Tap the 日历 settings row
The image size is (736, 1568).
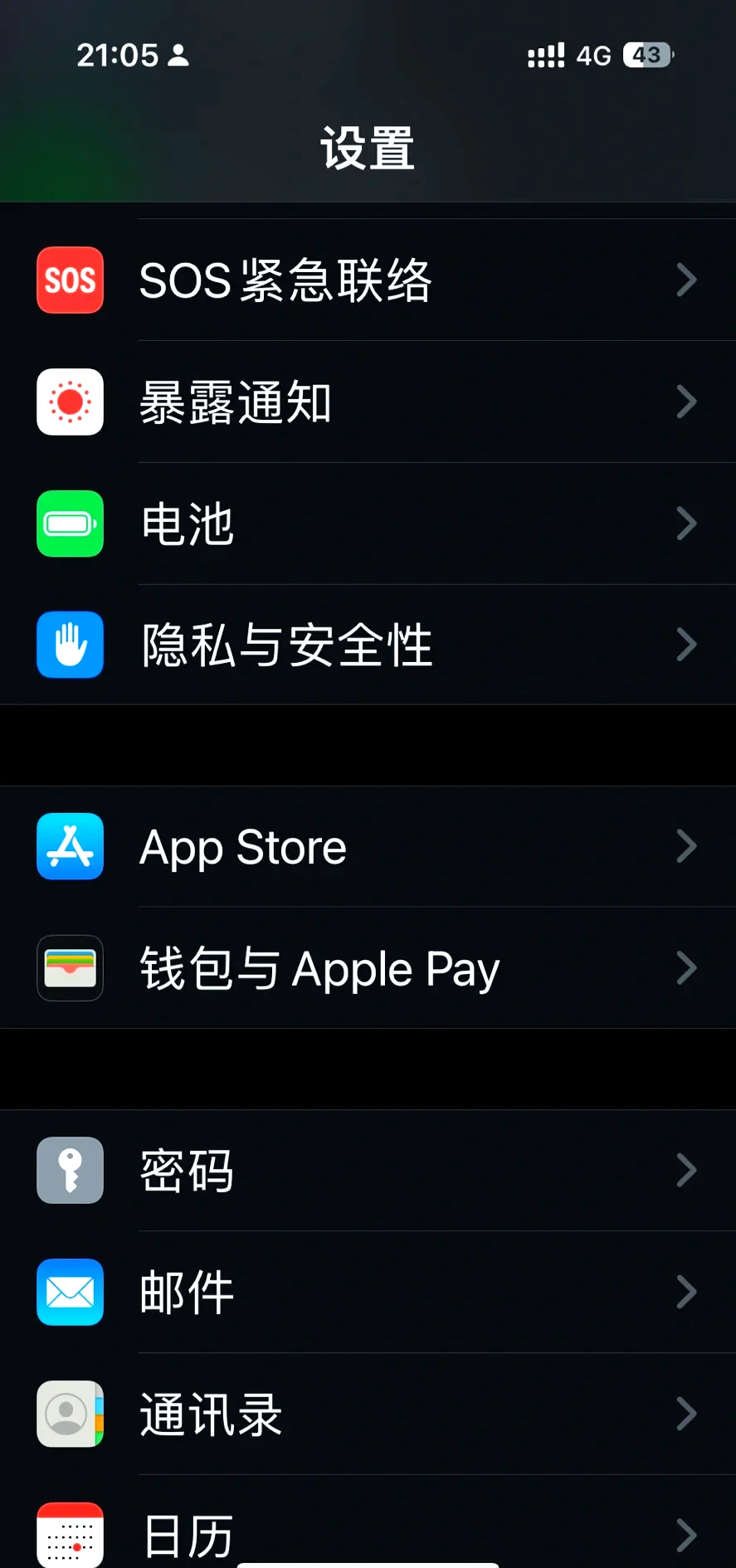click(x=368, y=1535)
